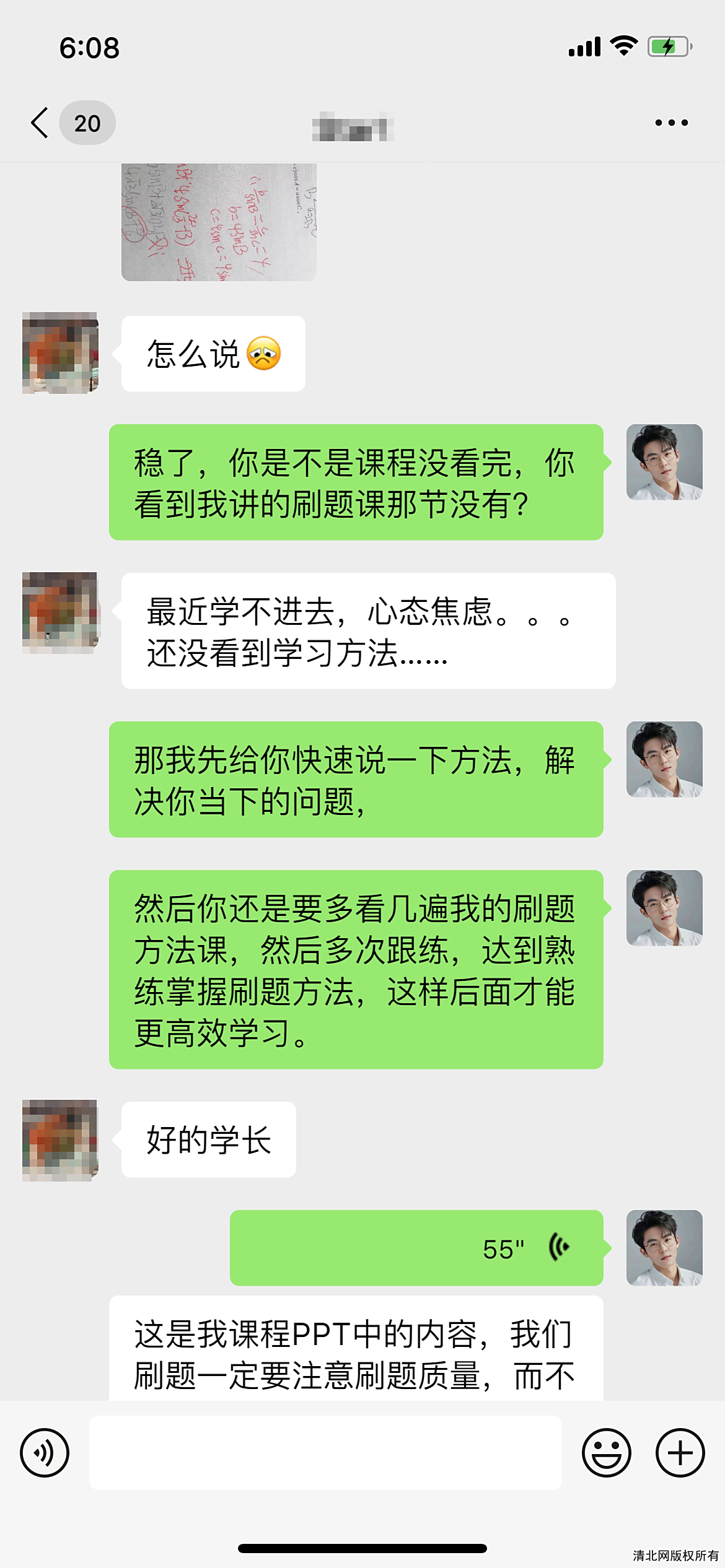Go back to the chat list
Viewport: 725px width, 1568px height.
click(x=41, y=123)
